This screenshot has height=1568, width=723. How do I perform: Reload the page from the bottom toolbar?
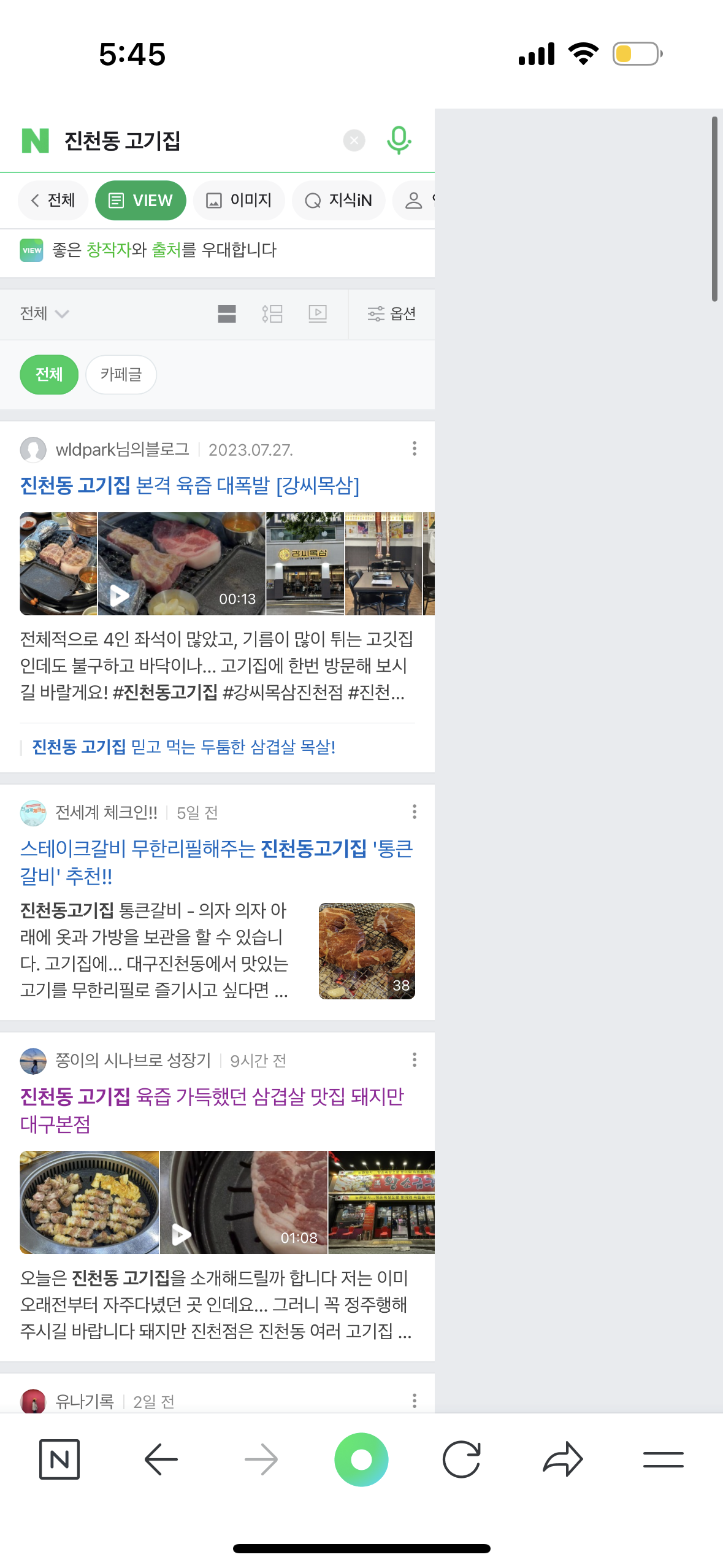pyautogui.click(x=461, y=1459)
